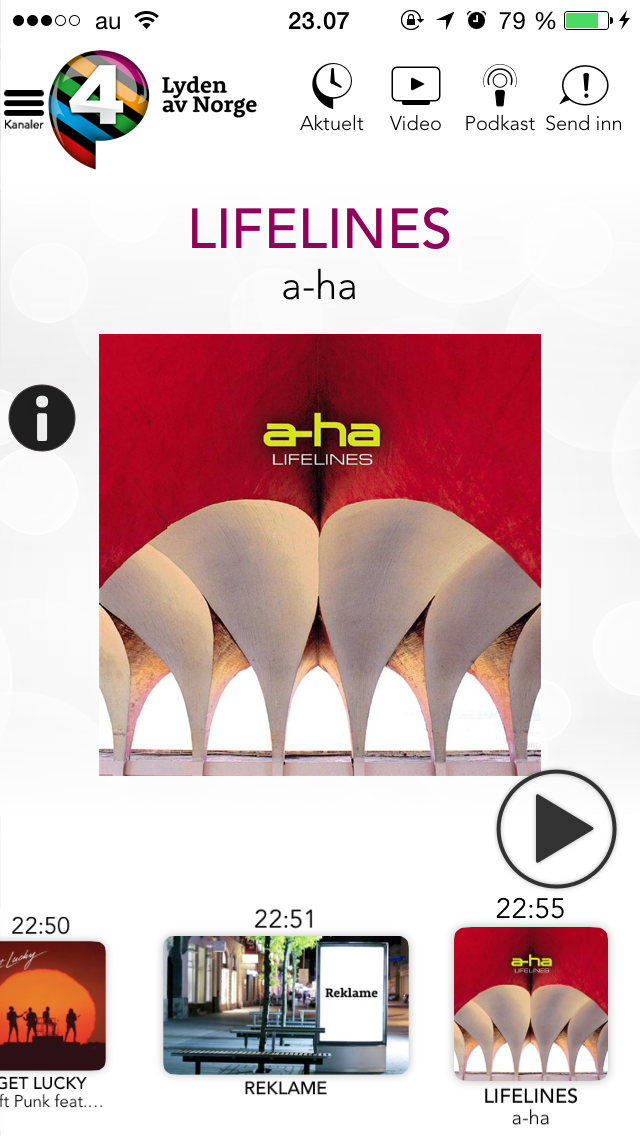This screenshot has height=1136, width=640.
Task: Start radio playback with the play button
Action: tap(556, 829)
